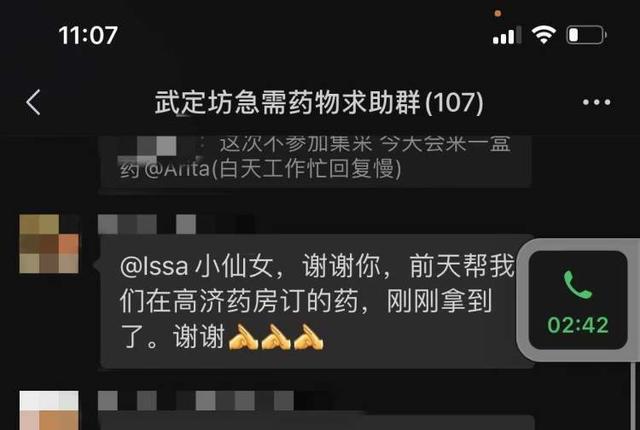Open the group chat overflow menu
Image resolution: width=640 pixels, height=430 pixels.
click(596, 102)
